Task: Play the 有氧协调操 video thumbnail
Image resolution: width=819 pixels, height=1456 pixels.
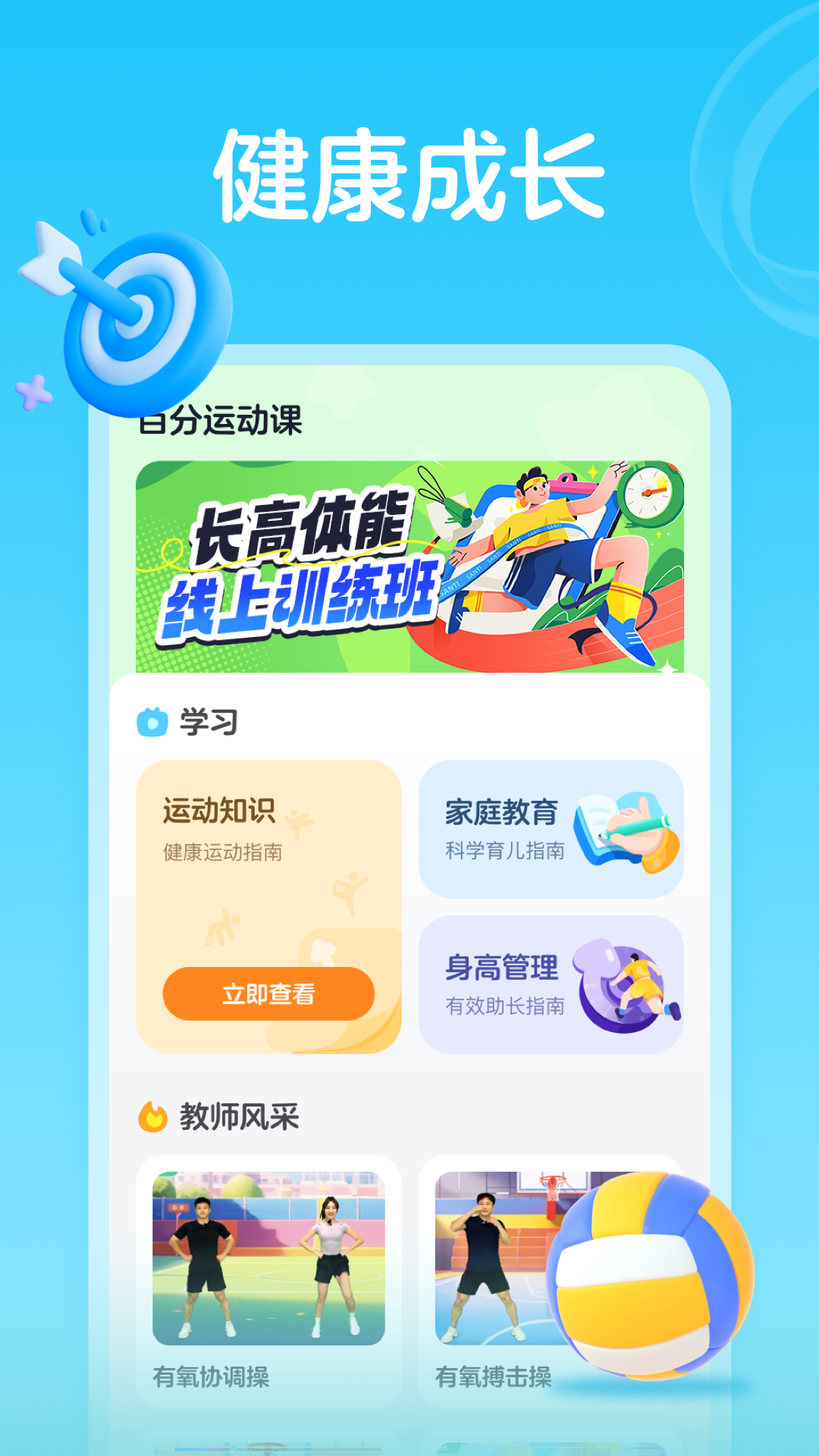Action: [x=269, y=1255]
